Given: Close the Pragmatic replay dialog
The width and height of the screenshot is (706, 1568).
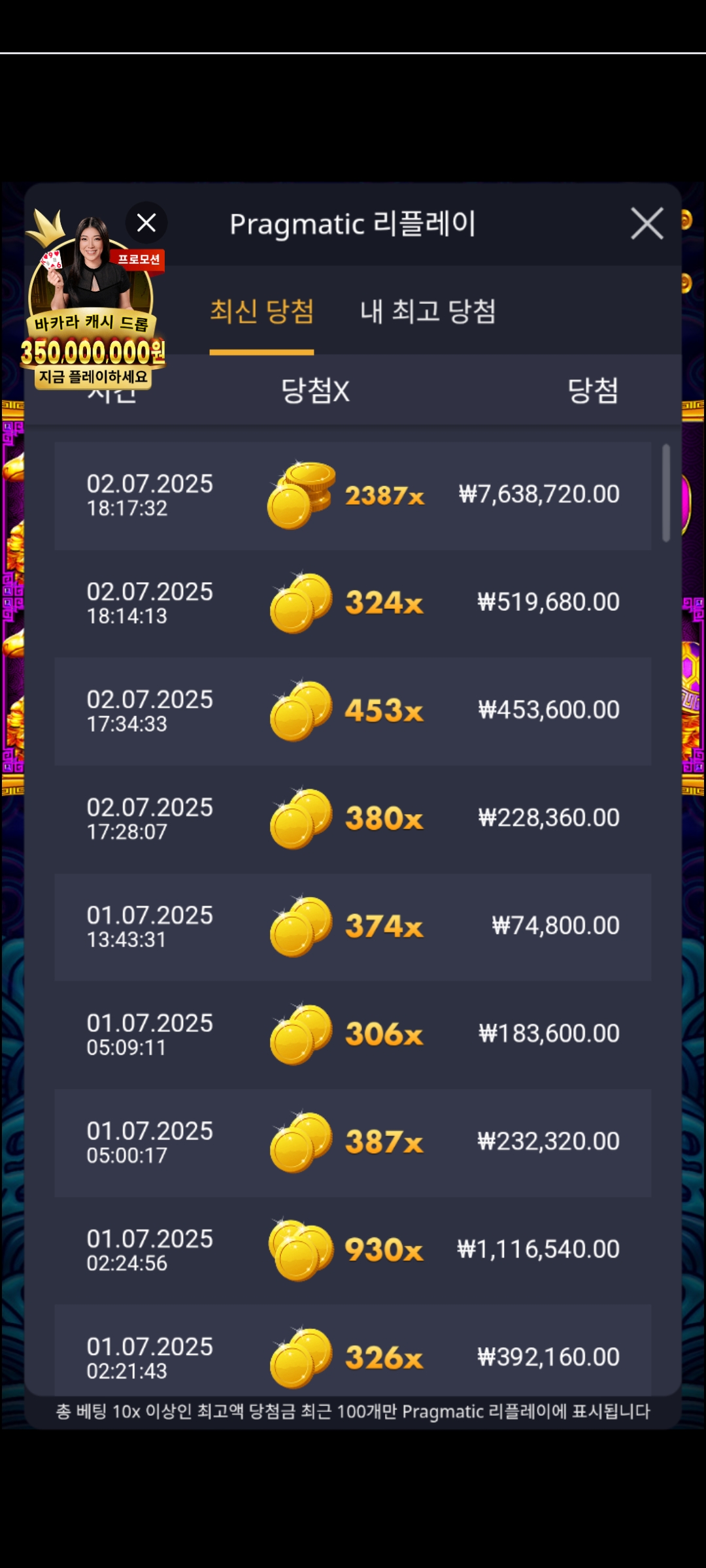Looking at the screenshot, I should [647, 223].
